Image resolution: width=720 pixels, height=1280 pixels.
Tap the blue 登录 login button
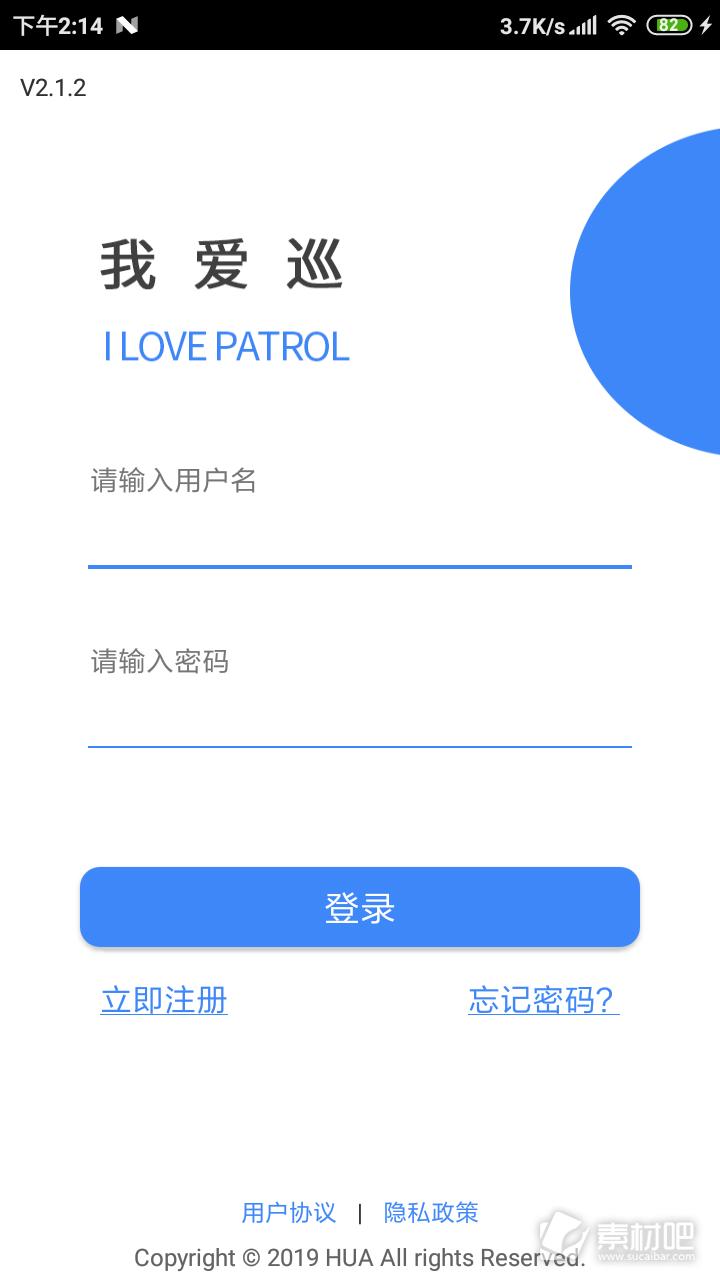pos(360,907)
